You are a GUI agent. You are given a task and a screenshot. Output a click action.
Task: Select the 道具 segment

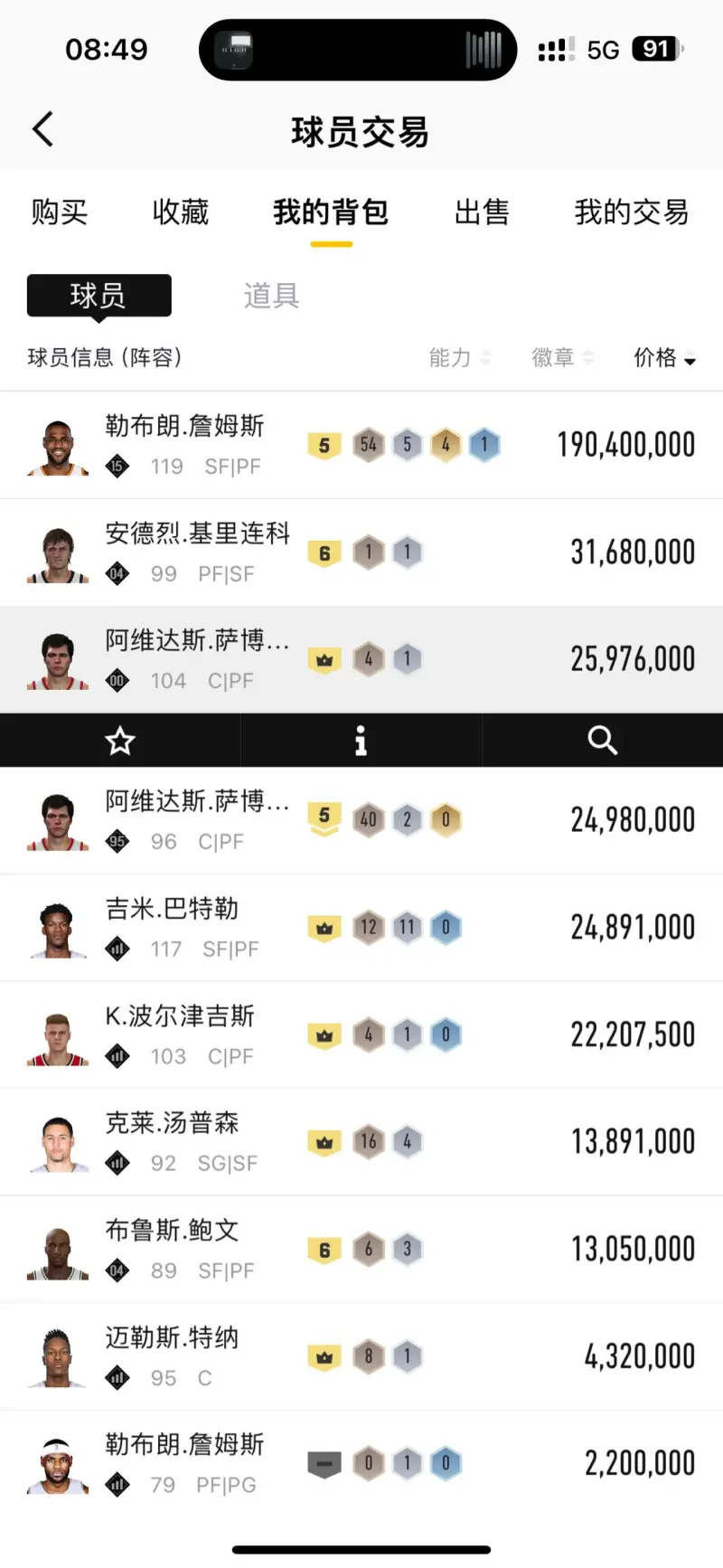tap(271, 296)
